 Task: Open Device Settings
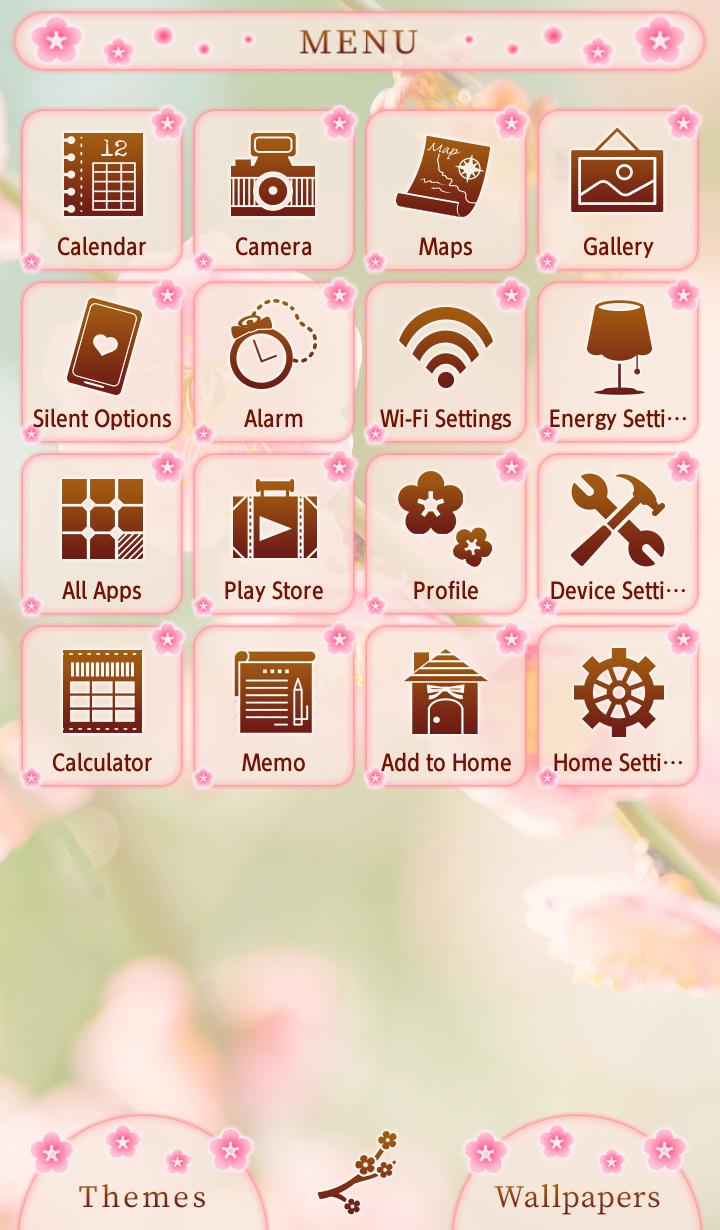(x=618, y=534)
